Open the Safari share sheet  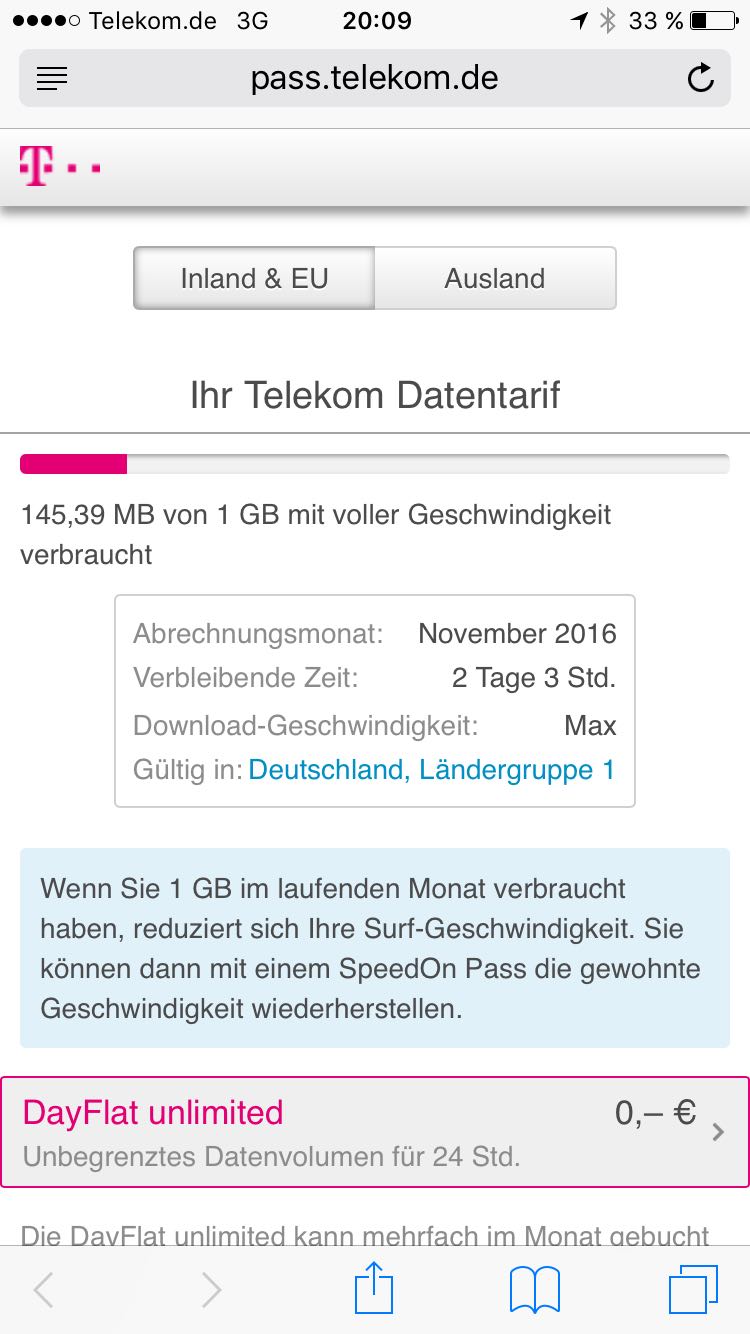click(375, 1288)
